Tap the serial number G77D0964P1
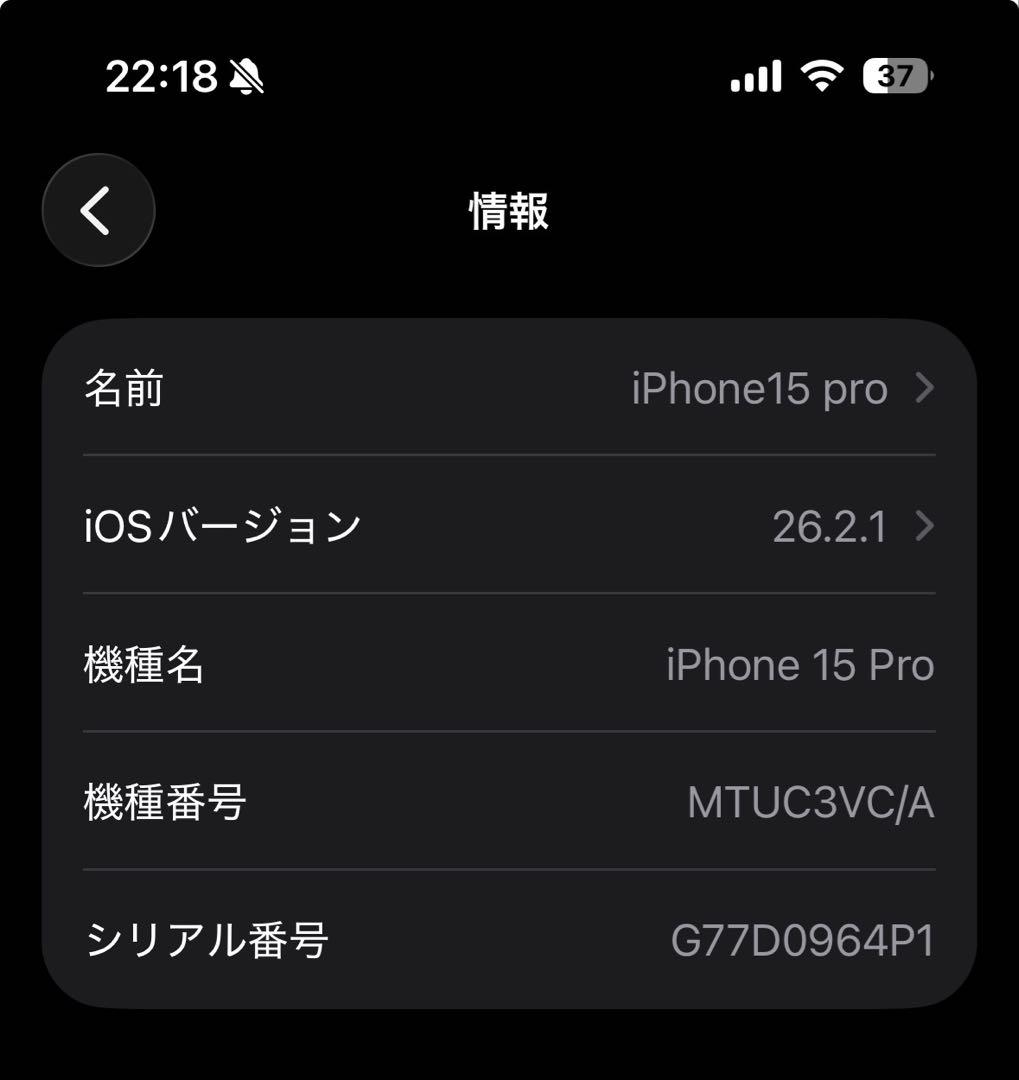Viewport: 1019px width, 1080px height. (802, 938)
